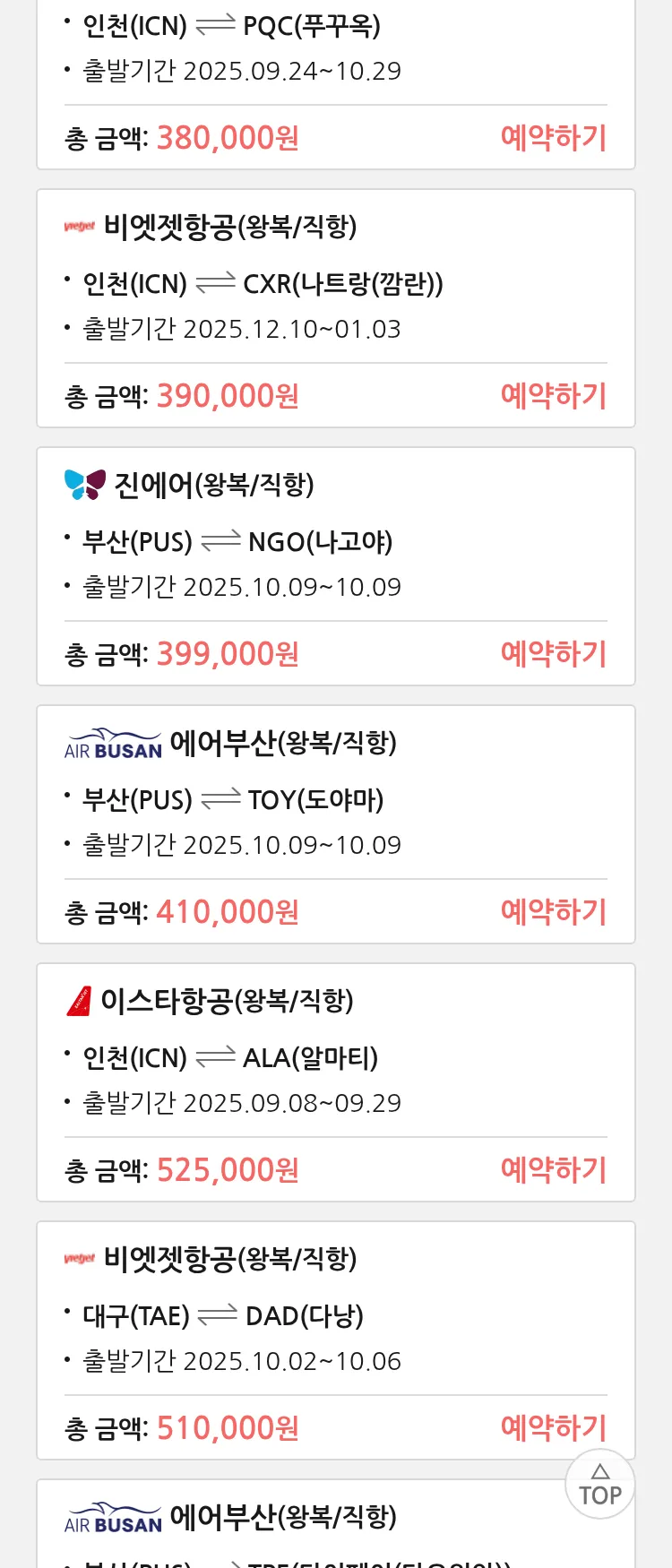View the VietJet Daegu–DAD flight card
This screenshot has width=672, height=1568.
(x=335, y=1314)
